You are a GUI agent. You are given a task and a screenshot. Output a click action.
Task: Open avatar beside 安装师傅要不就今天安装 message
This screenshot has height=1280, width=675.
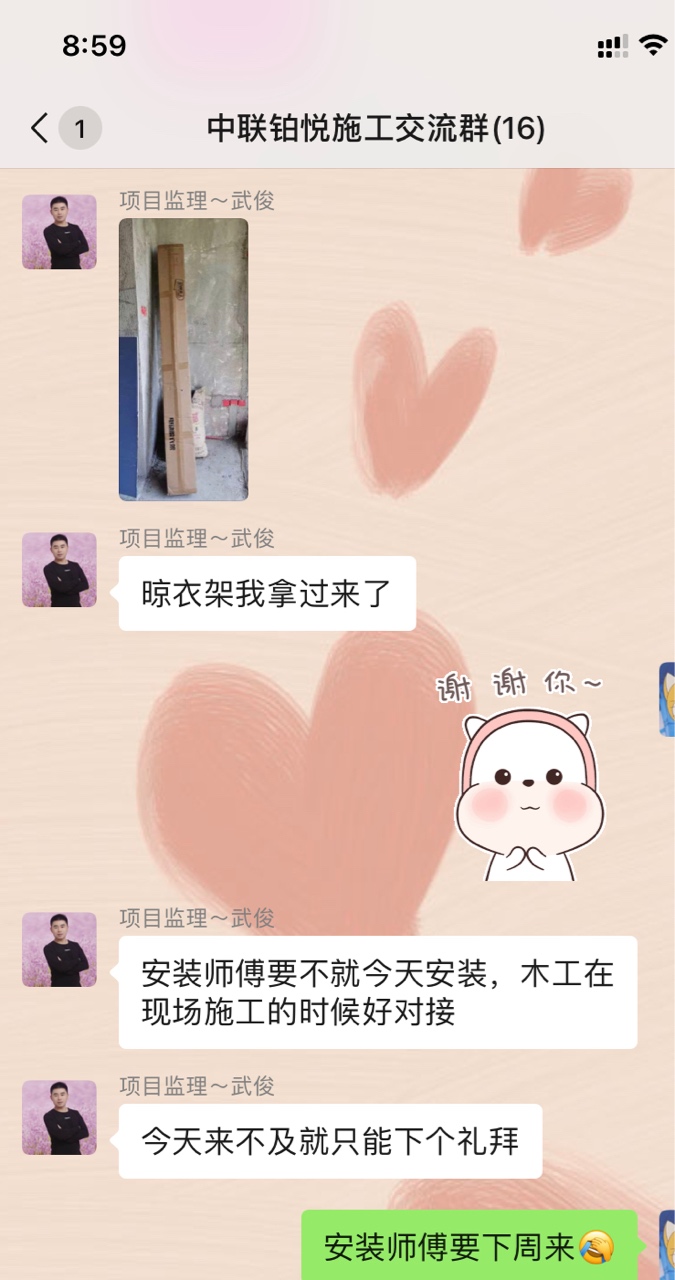[x=59, y=949]
